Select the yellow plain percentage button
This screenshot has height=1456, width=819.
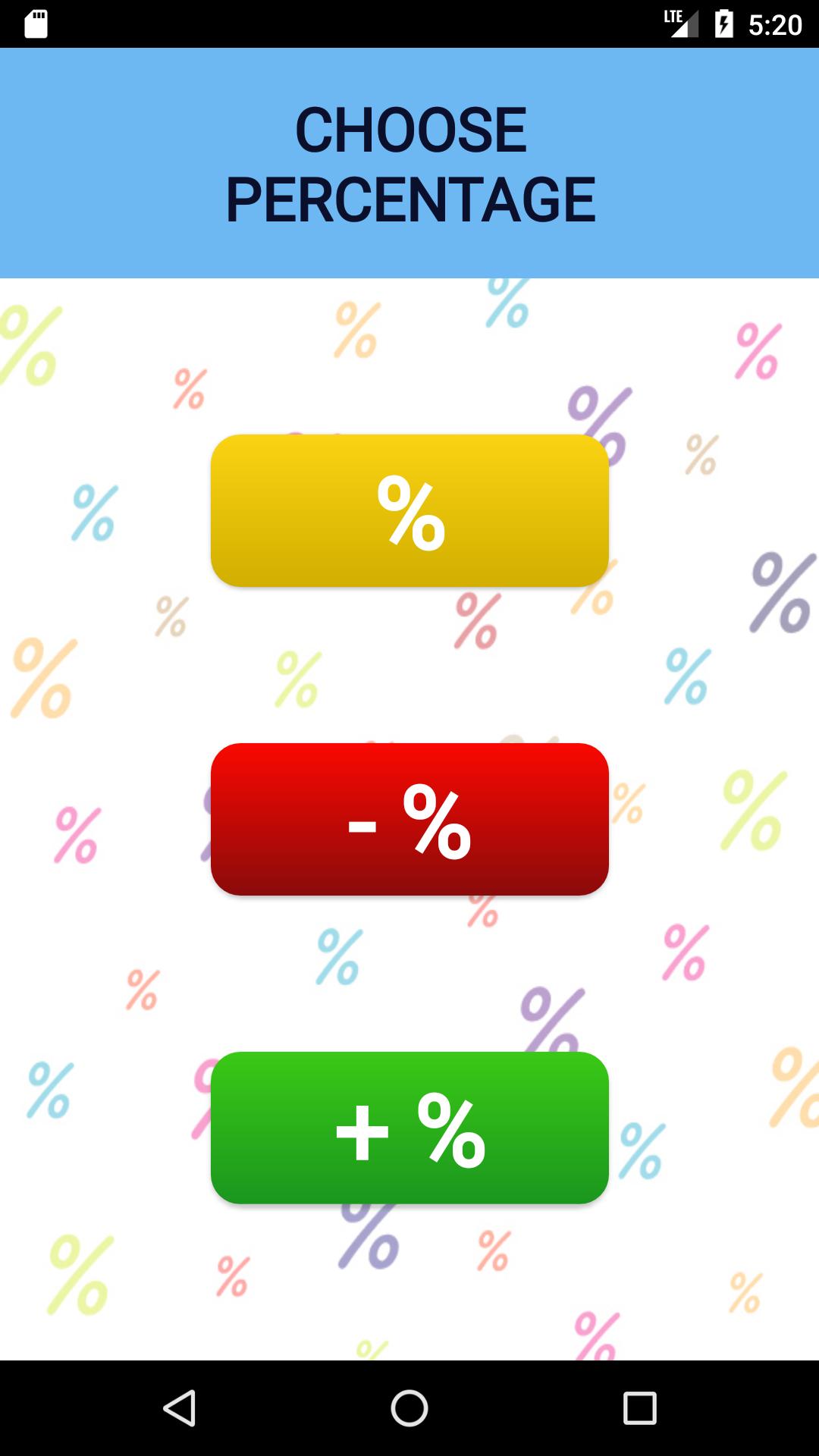(409, 510)
